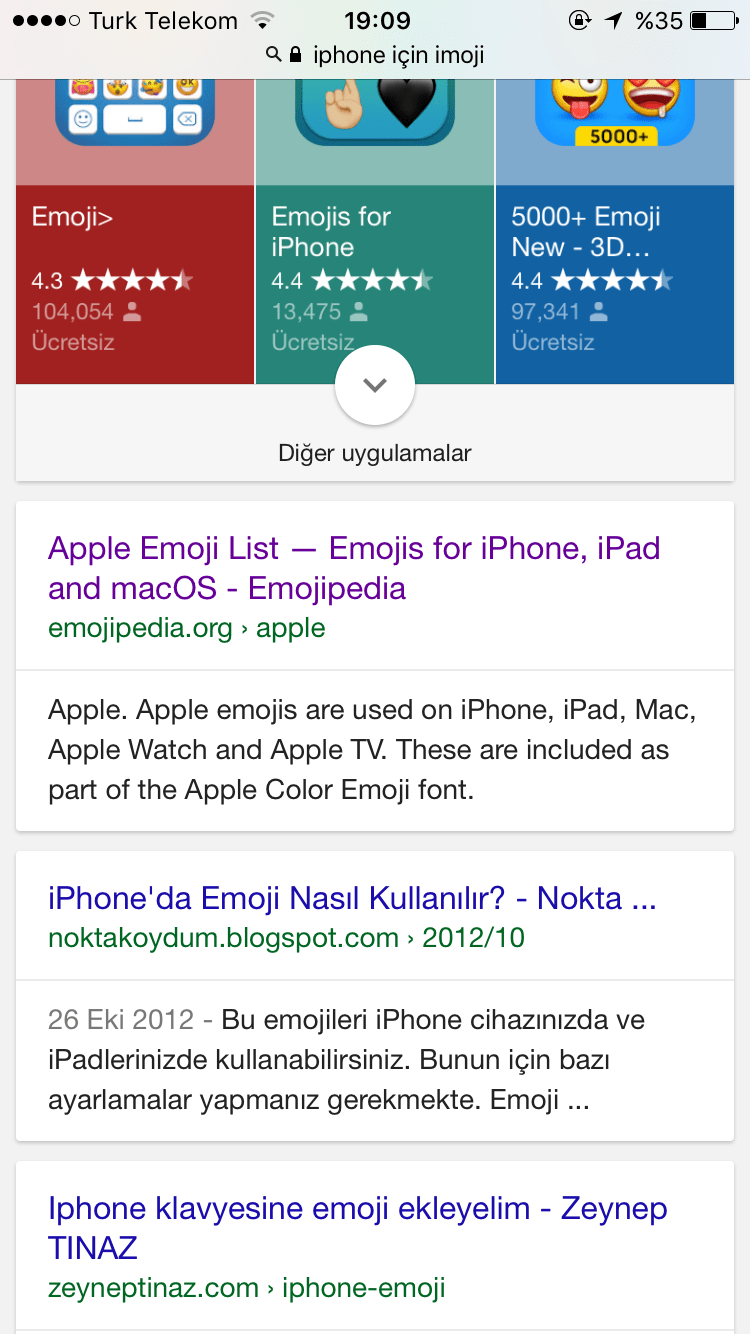Open iPhone'da Emoji Nasıl Kullanılır result

pos(352,899)
